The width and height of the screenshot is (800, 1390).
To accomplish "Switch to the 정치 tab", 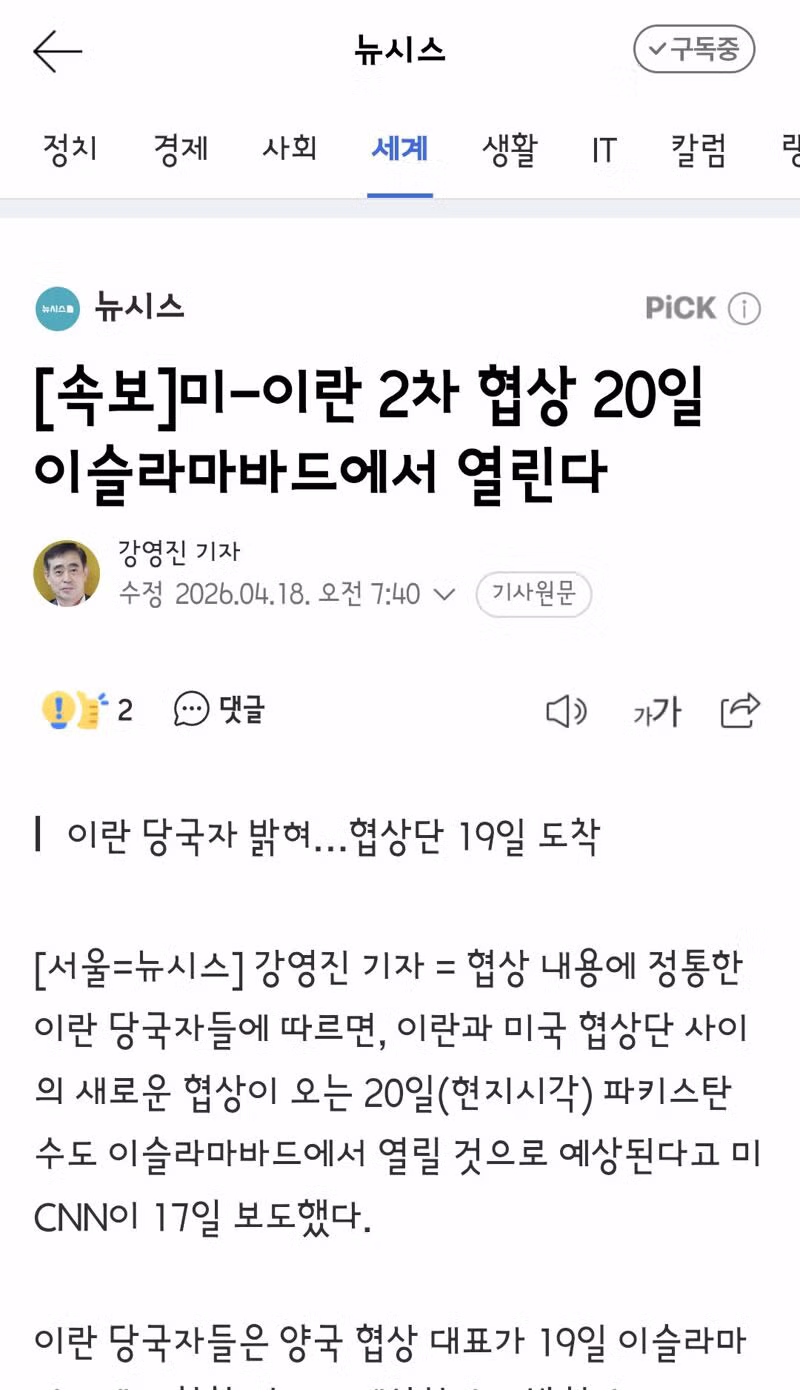I will click(70, 149).
